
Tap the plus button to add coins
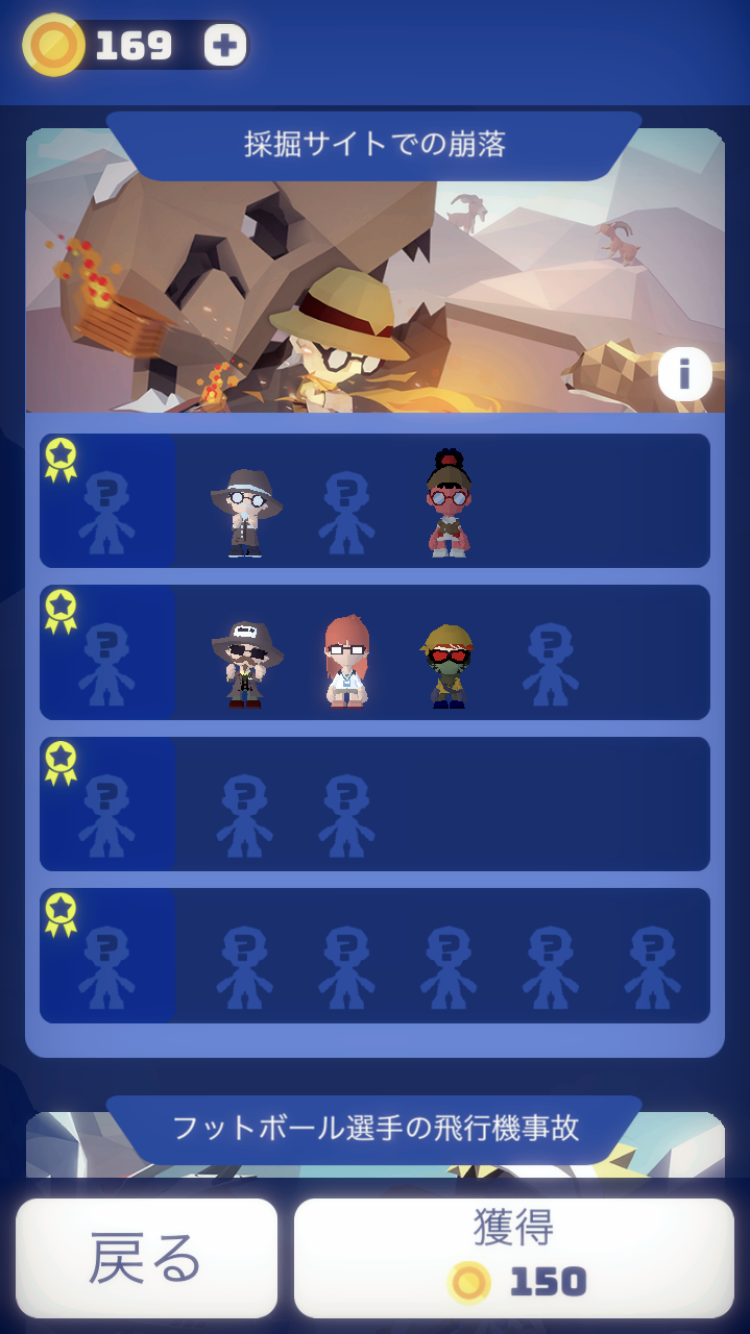225,46
